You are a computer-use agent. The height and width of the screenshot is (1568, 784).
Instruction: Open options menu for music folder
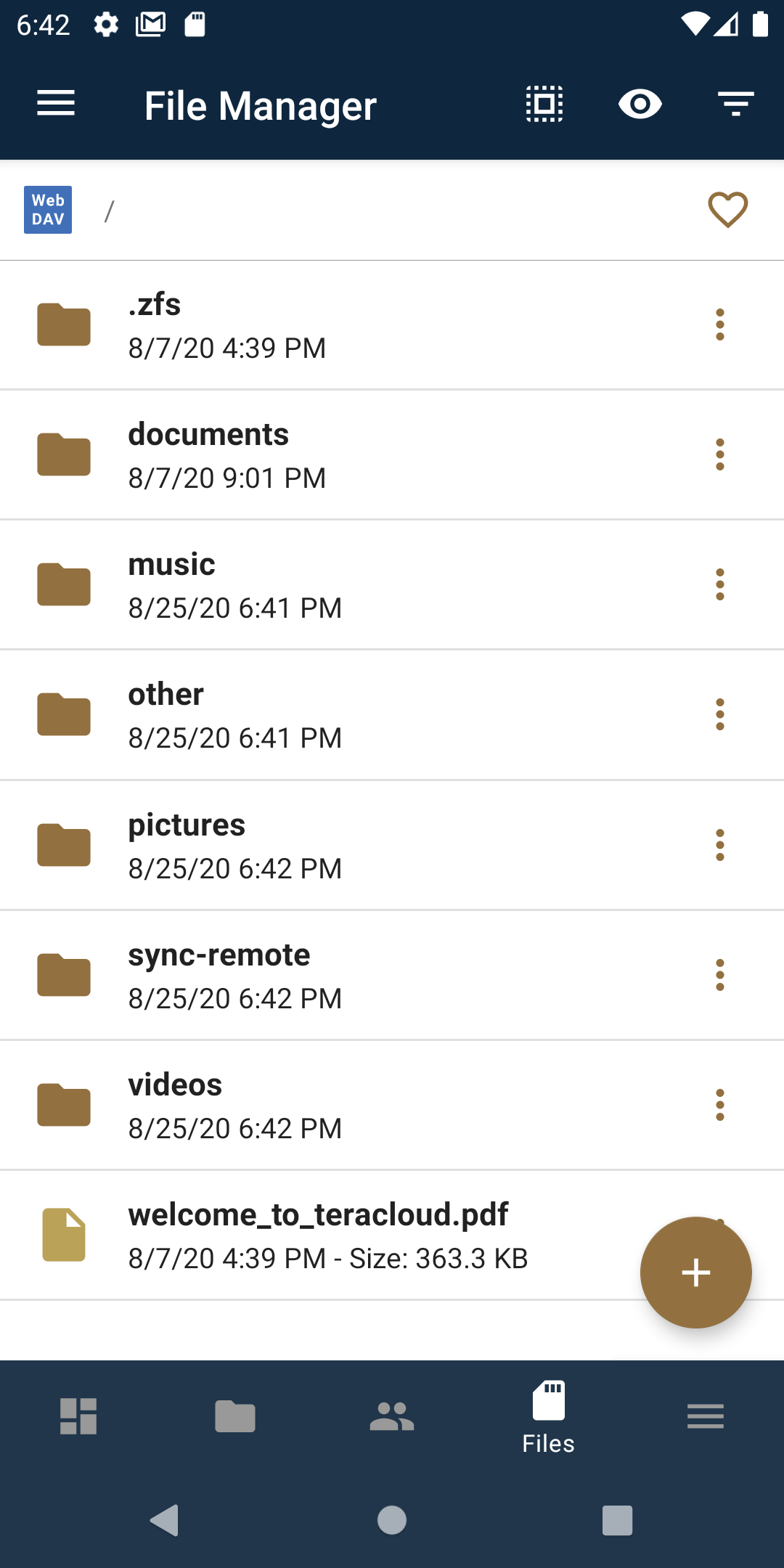click(719, 584)
